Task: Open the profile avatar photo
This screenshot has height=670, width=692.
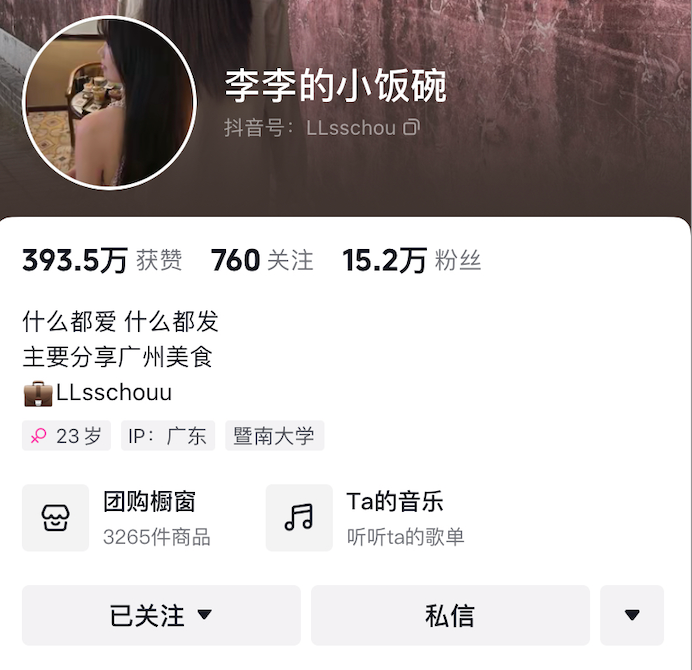Action: (110, 102)
